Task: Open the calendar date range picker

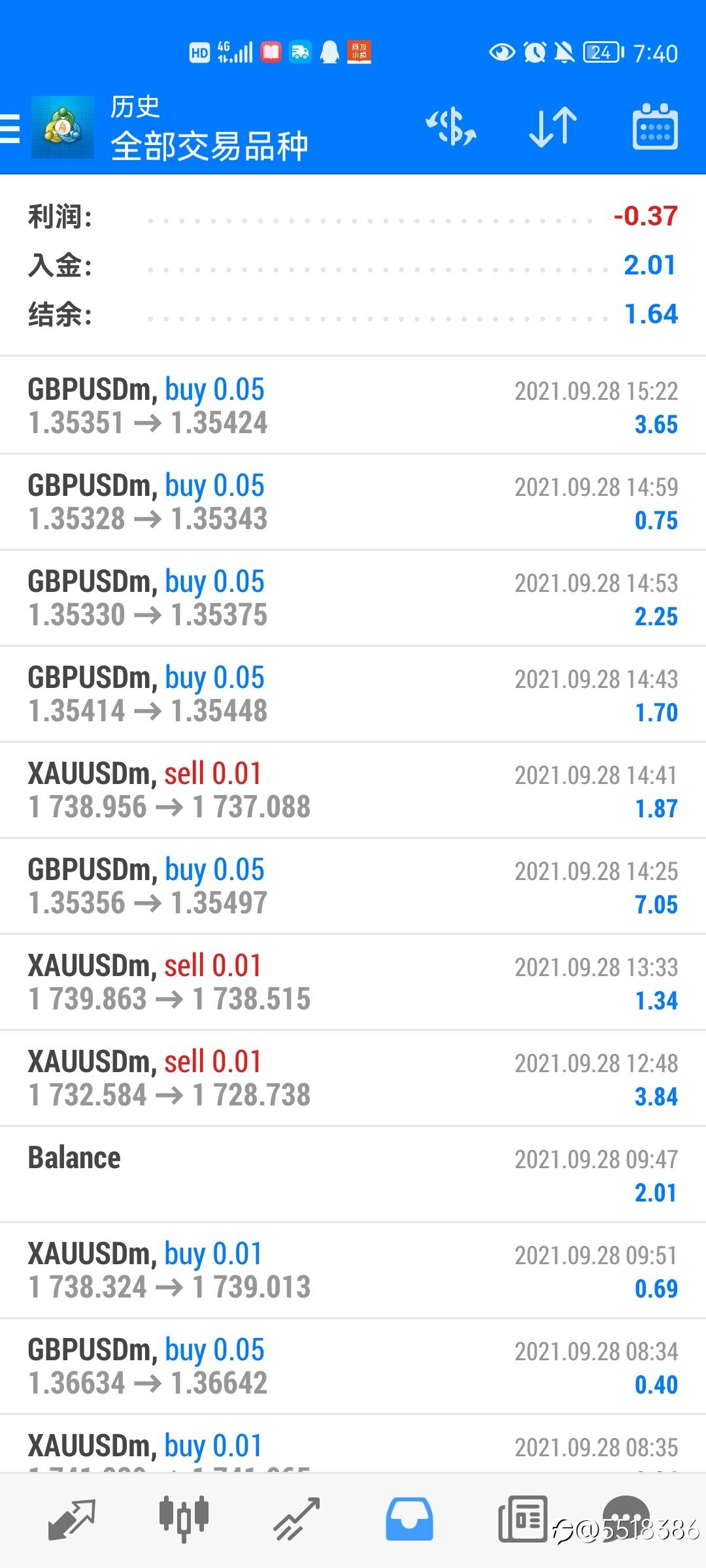Action: coord(655,127)
